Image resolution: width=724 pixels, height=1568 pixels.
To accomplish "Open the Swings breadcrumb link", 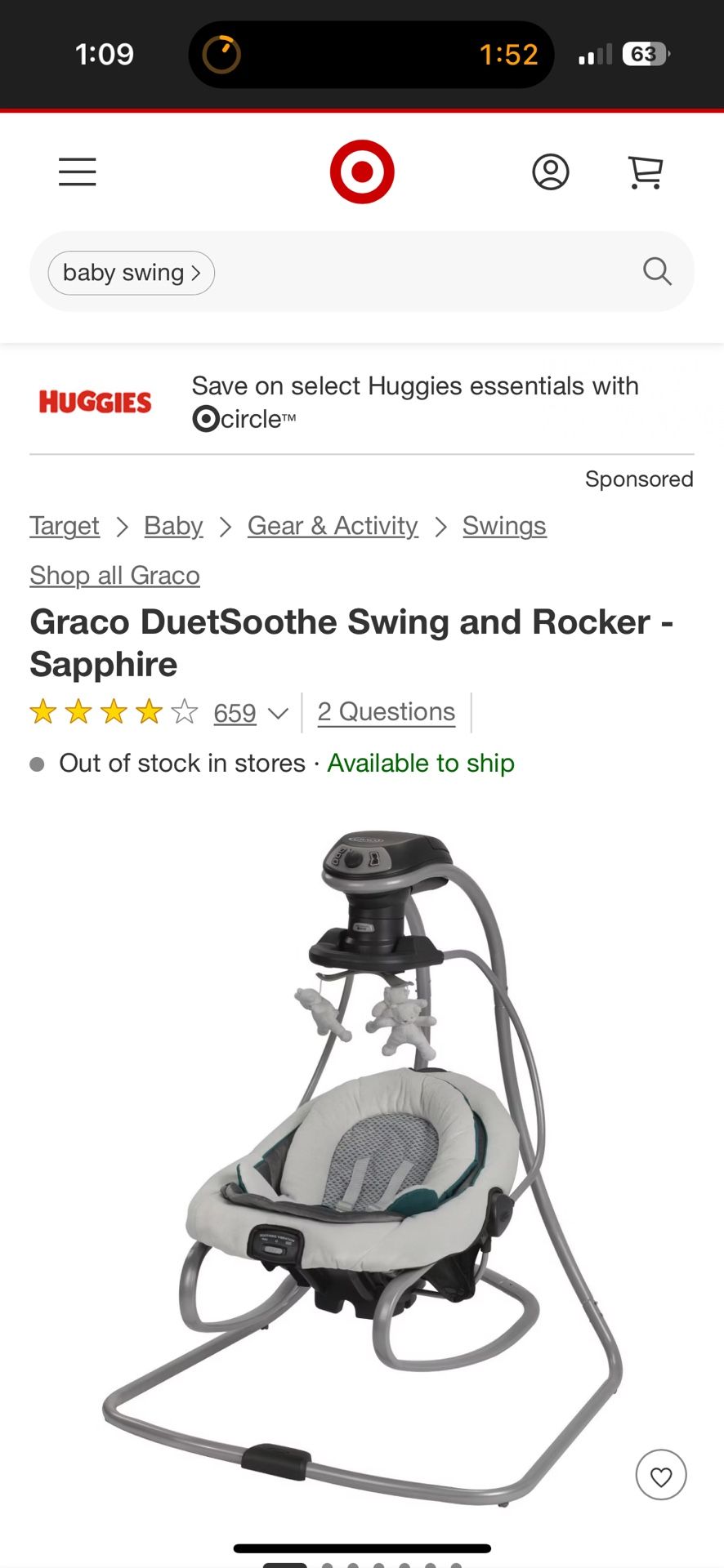I will tap(504, 527).
